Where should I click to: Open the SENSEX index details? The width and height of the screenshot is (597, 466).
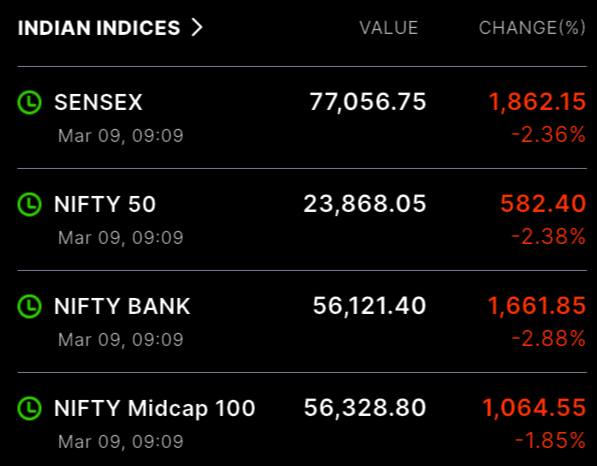(x=302, y=118)
